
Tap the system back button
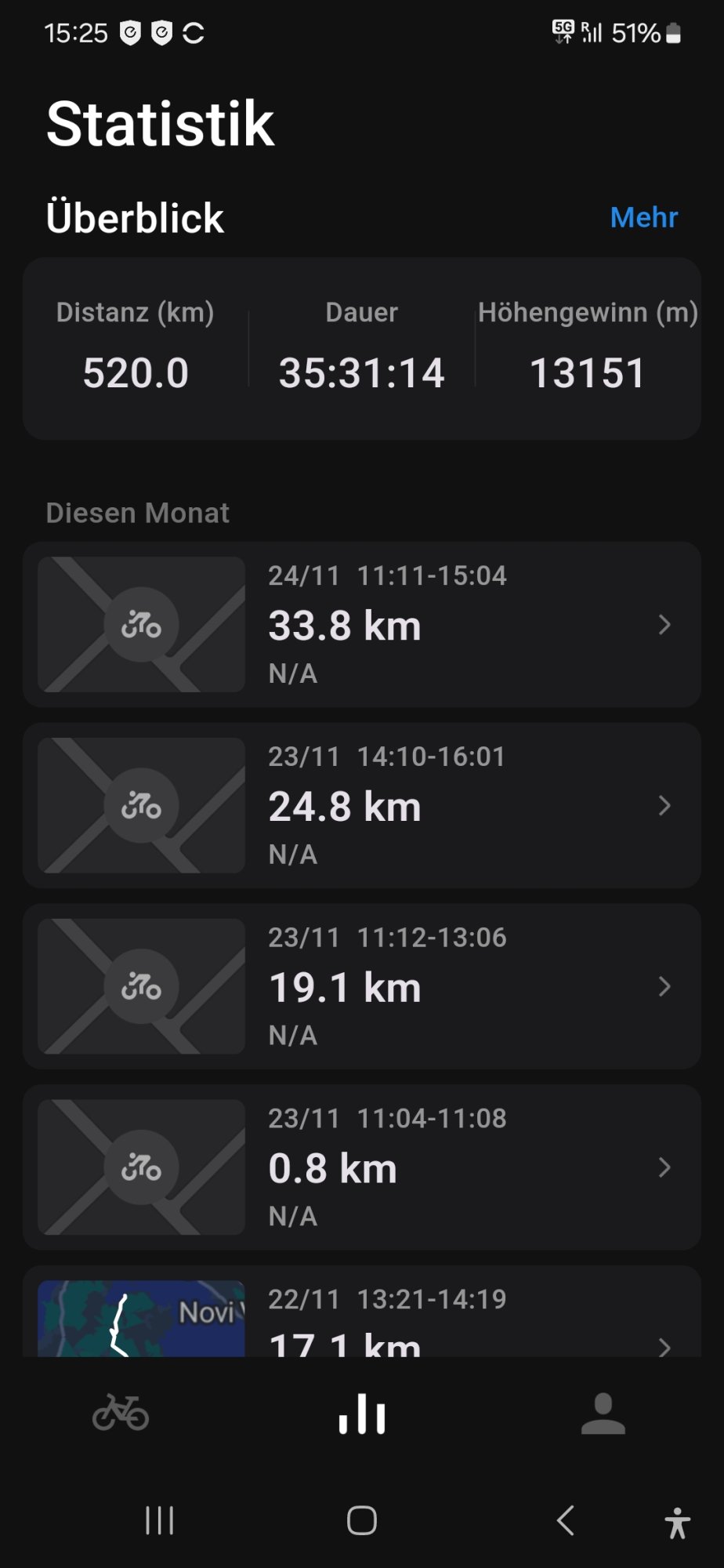(x=565, y=1521)
